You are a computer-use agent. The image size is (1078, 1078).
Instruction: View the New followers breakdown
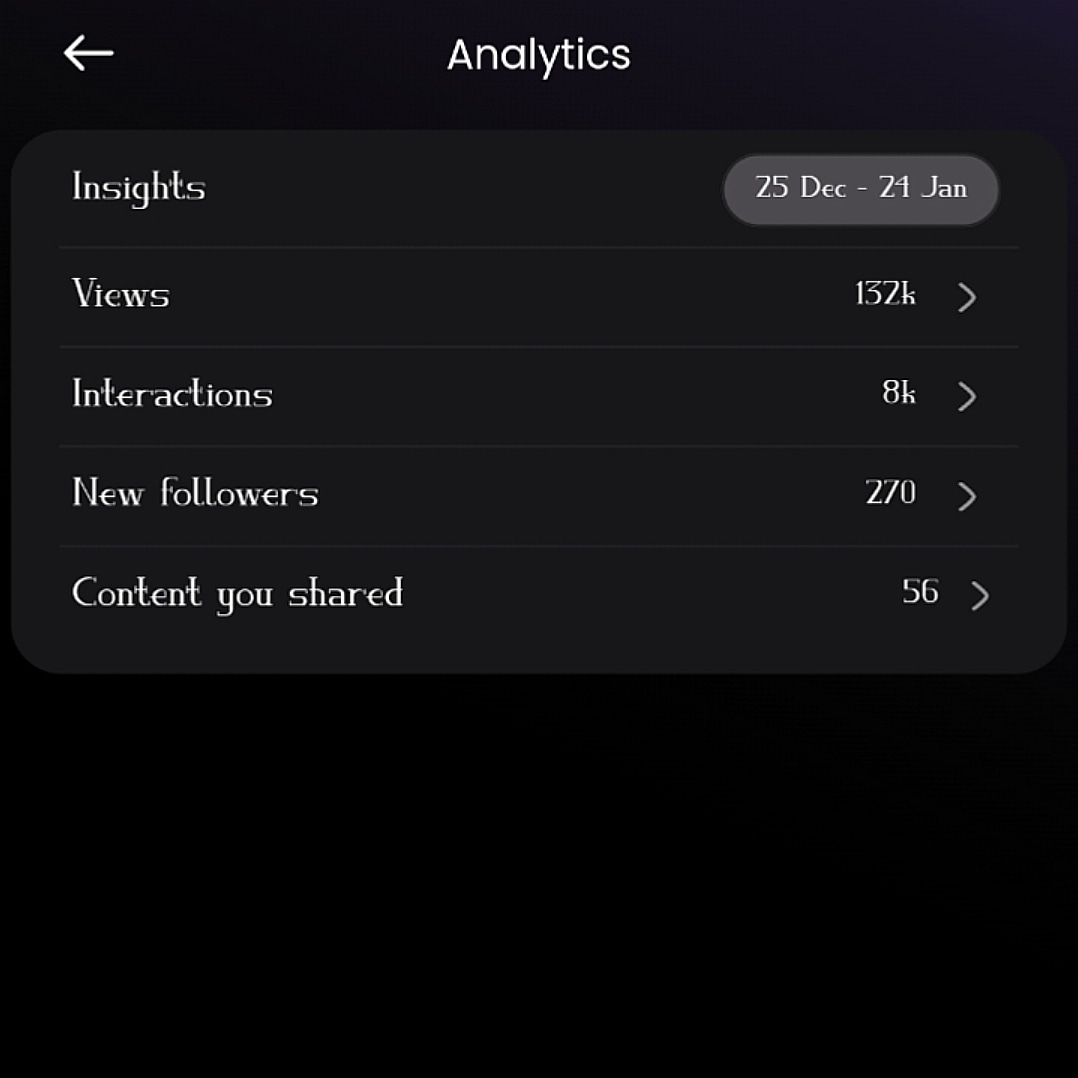[x=538, y=494]
